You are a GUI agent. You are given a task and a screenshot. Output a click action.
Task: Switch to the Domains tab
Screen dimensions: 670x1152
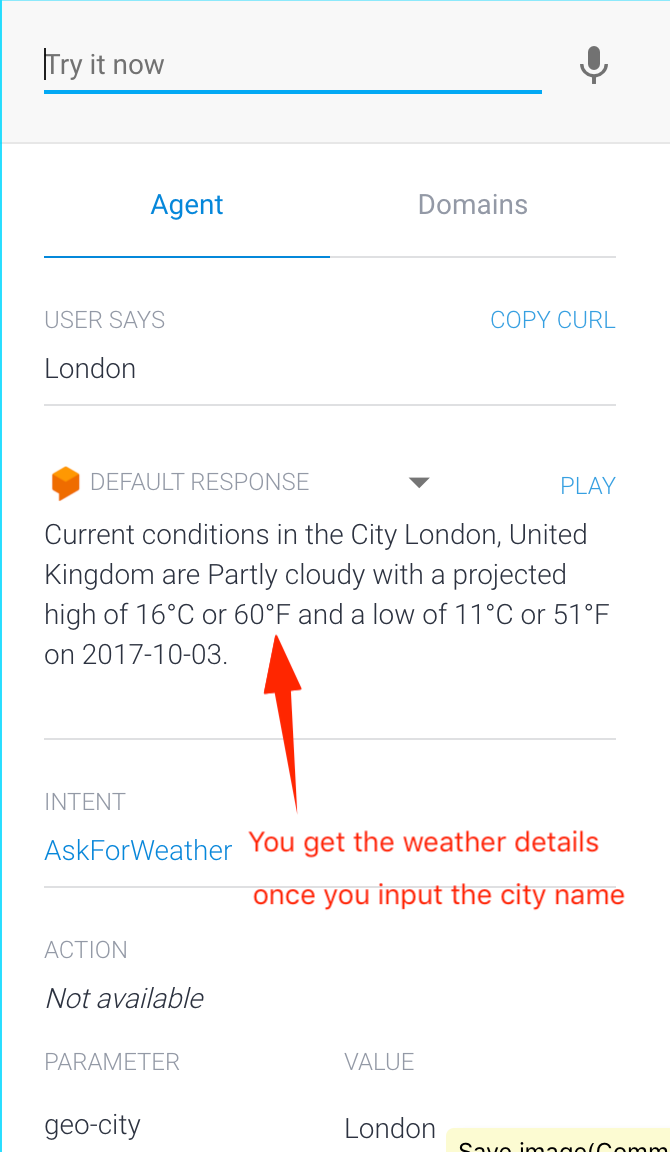[x=472, y=204]
